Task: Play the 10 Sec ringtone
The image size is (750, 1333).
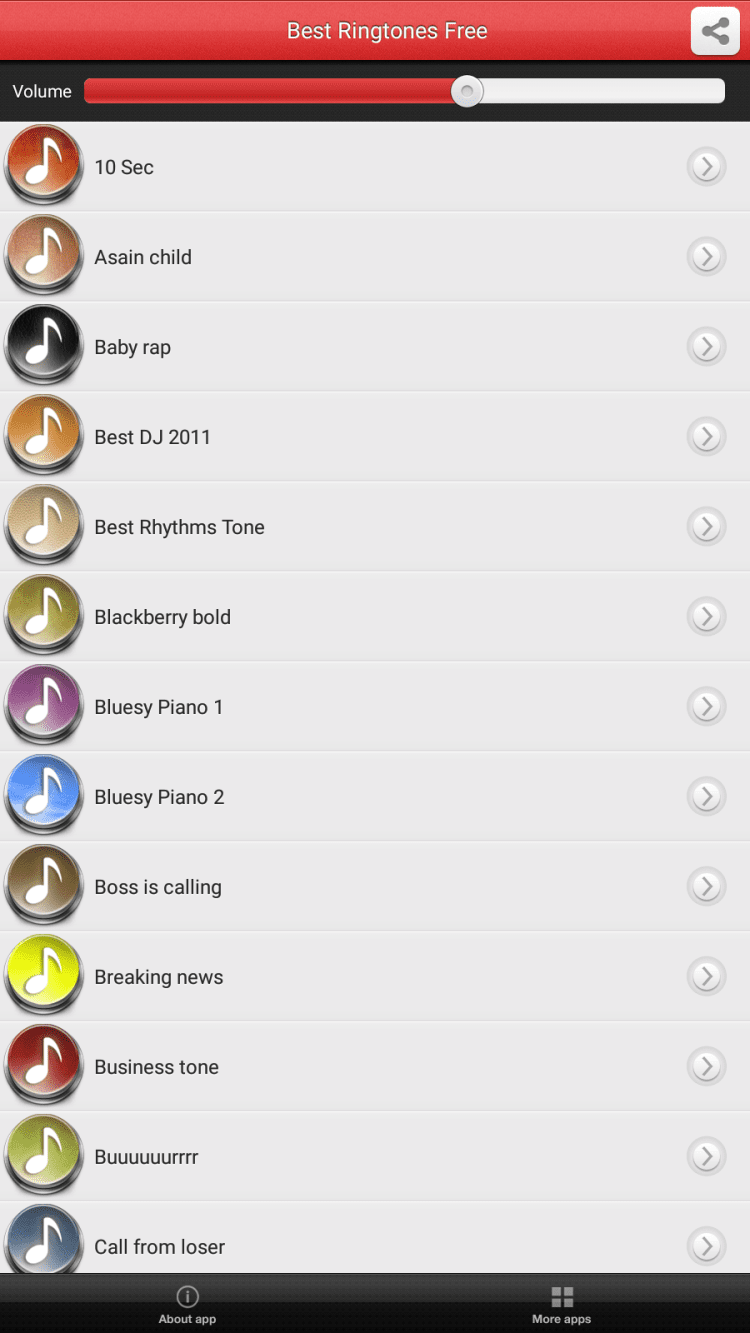Action: (x=124, y=167)
